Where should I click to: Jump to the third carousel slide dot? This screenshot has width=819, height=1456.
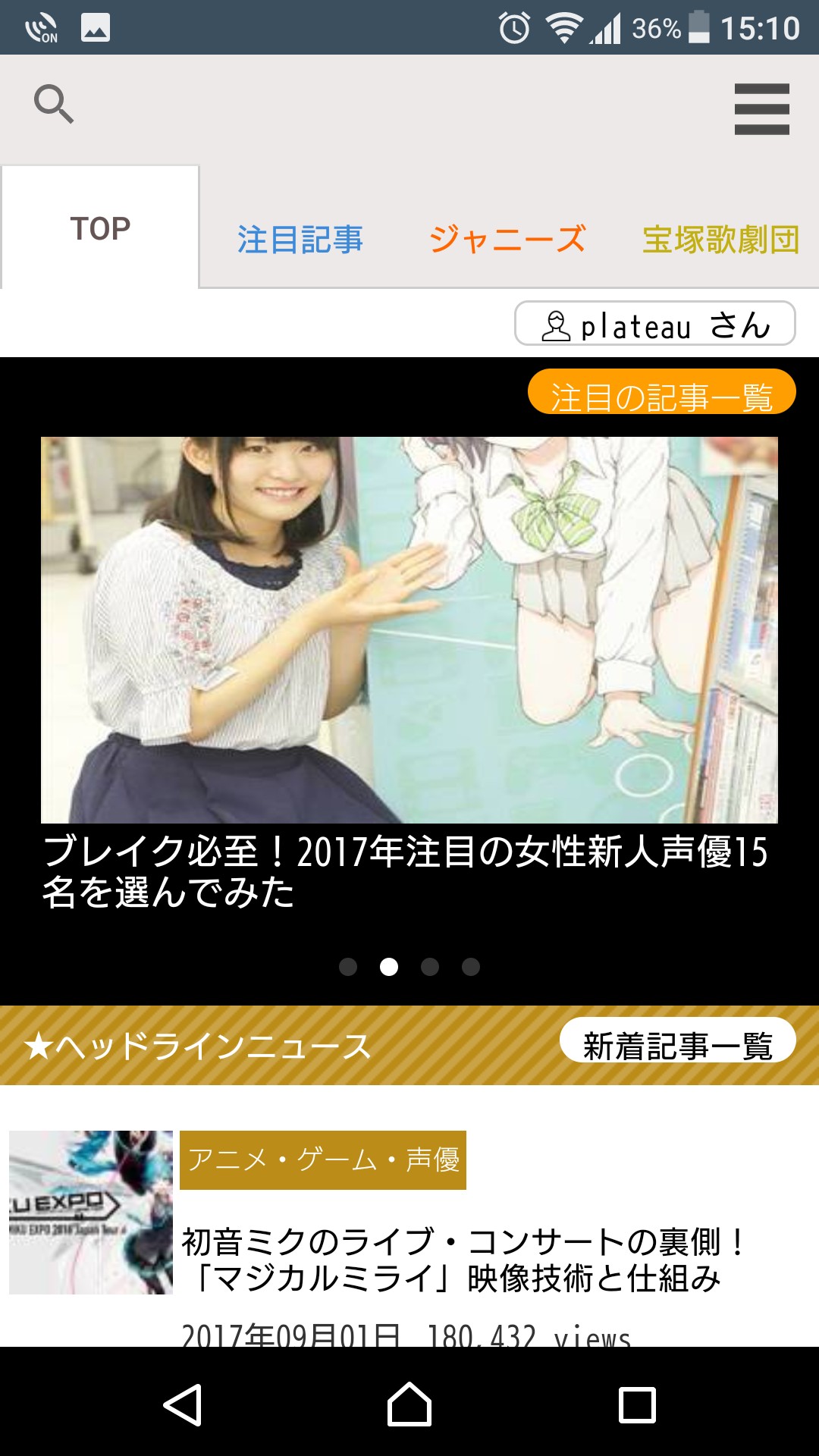tap(430, 967)
